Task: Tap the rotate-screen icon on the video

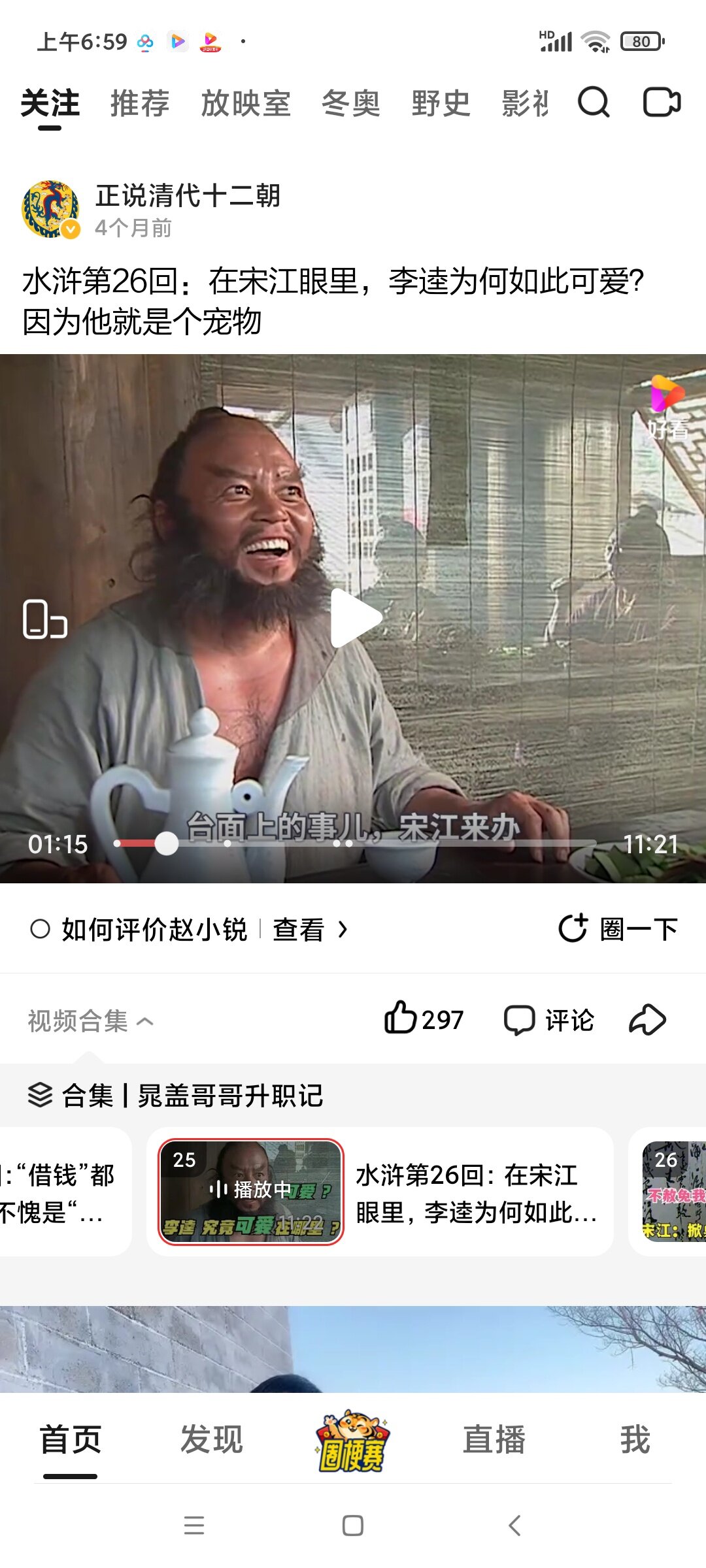Action: pos(44,618)
